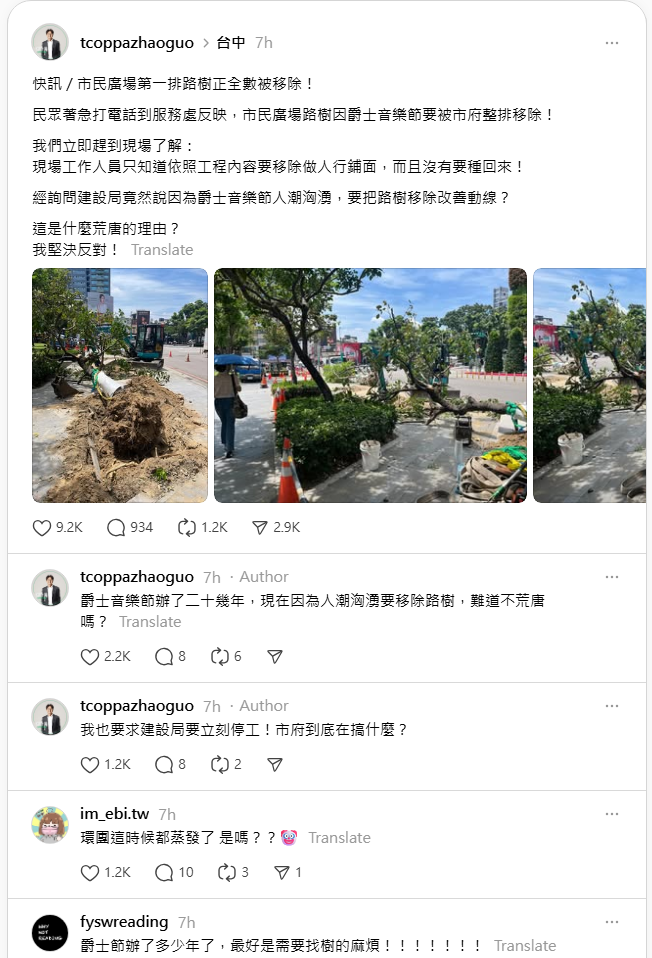This screenshot has width=652, height=958.
Task: Open tcoppazhaoguo's profile from main post
Action: (x=136, y=43)
